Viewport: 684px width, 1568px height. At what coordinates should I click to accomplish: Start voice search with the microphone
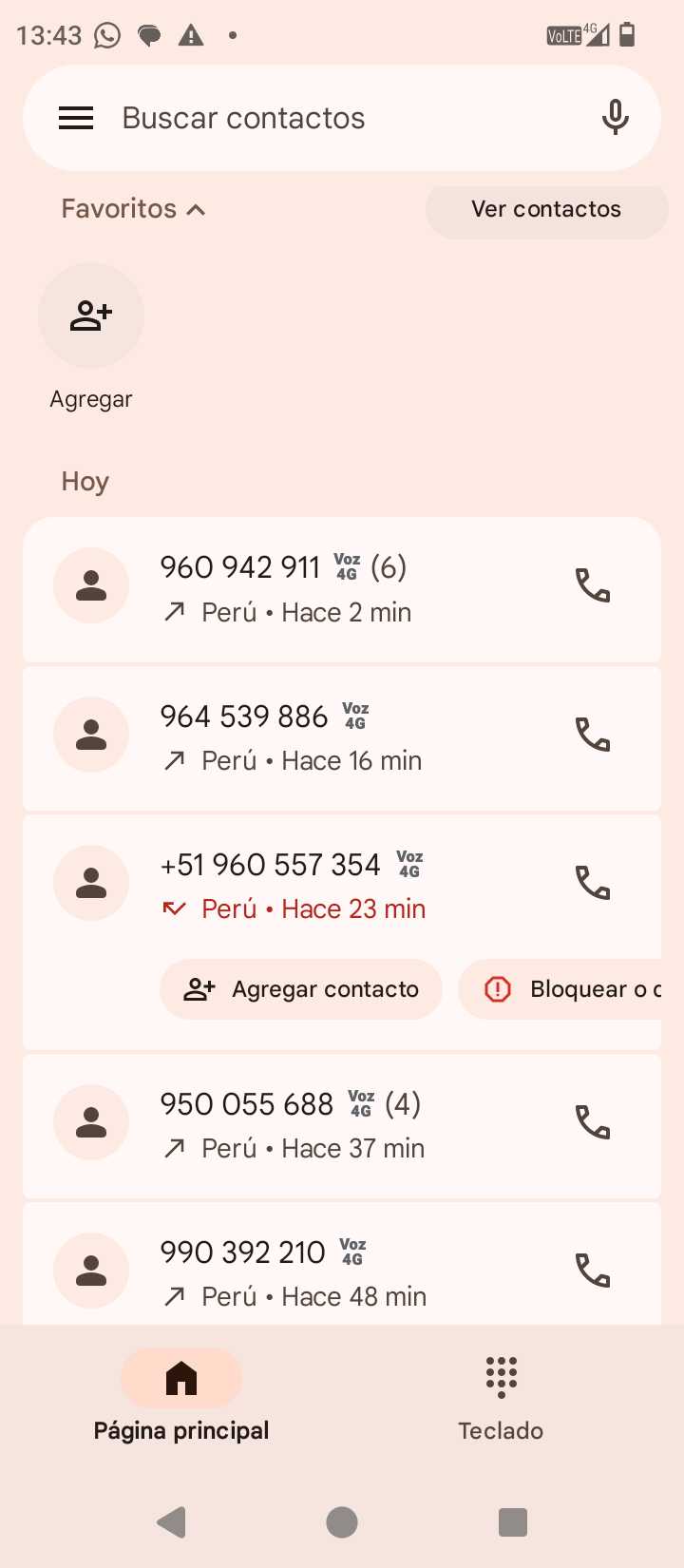pyautogui.click(x=615, y=118)
